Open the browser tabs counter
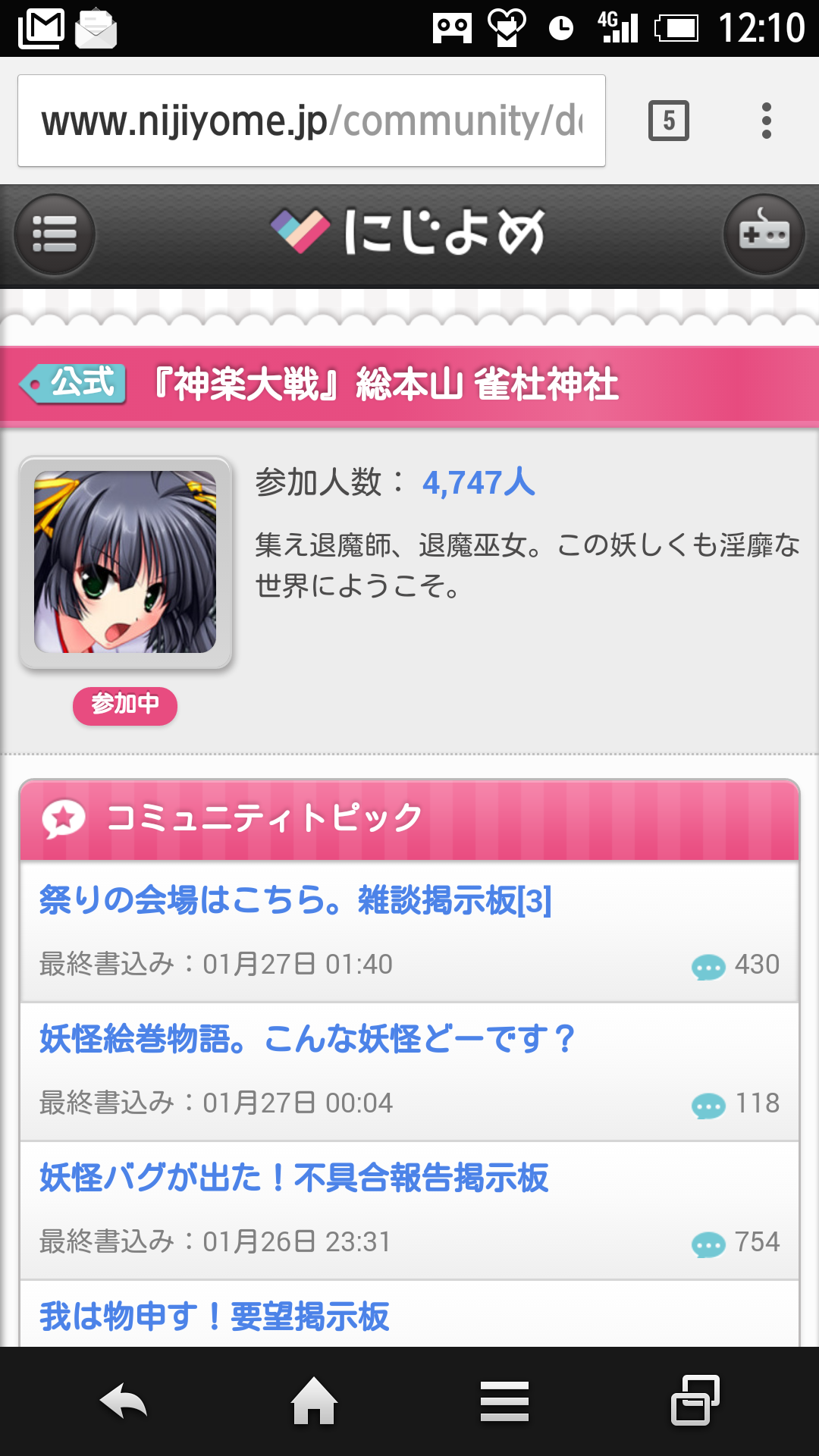Image resolution: width=819 pixels, height=1456 pixels. (x=668, y=121)
